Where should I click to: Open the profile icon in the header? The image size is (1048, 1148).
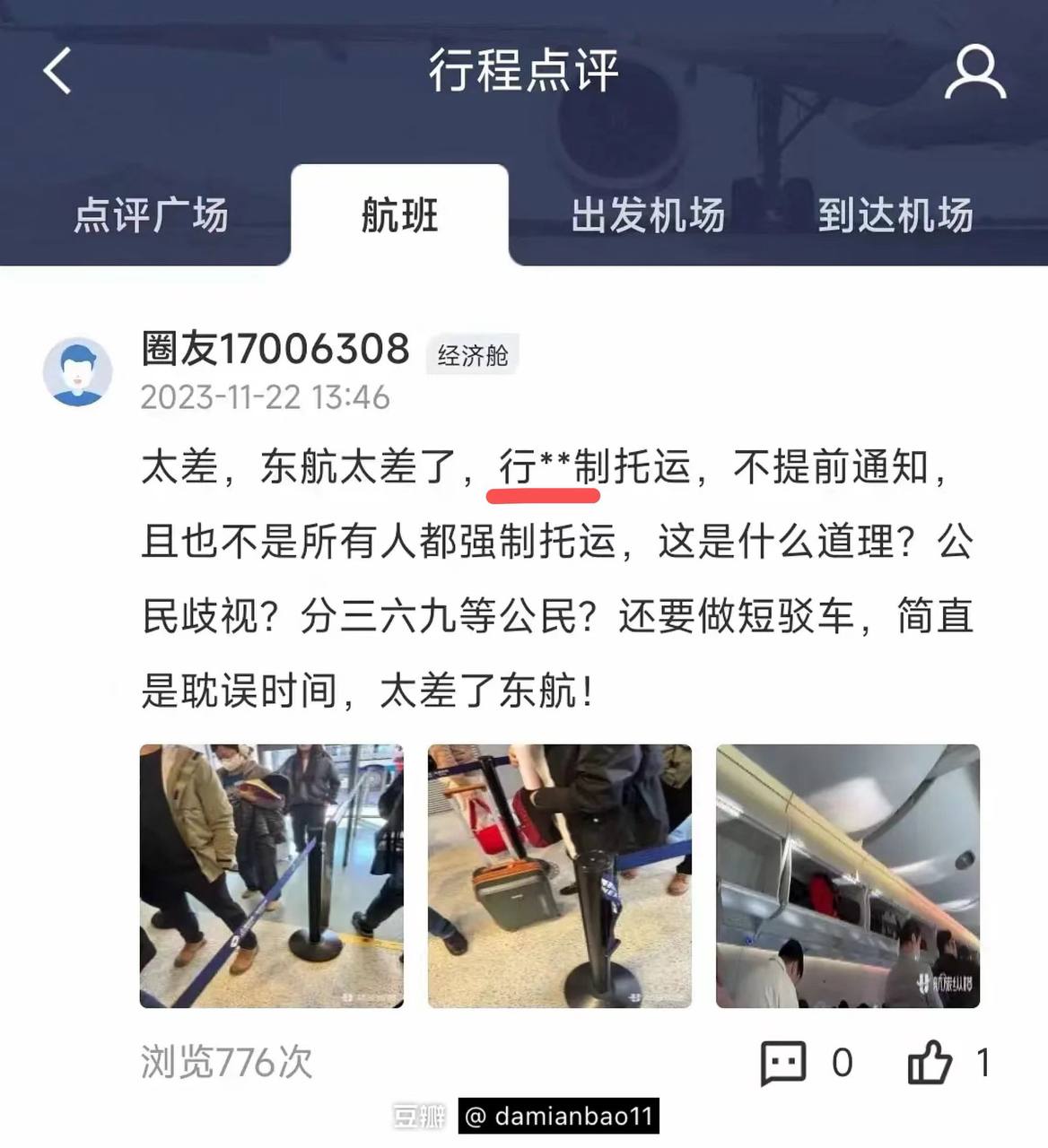(974, 73)
